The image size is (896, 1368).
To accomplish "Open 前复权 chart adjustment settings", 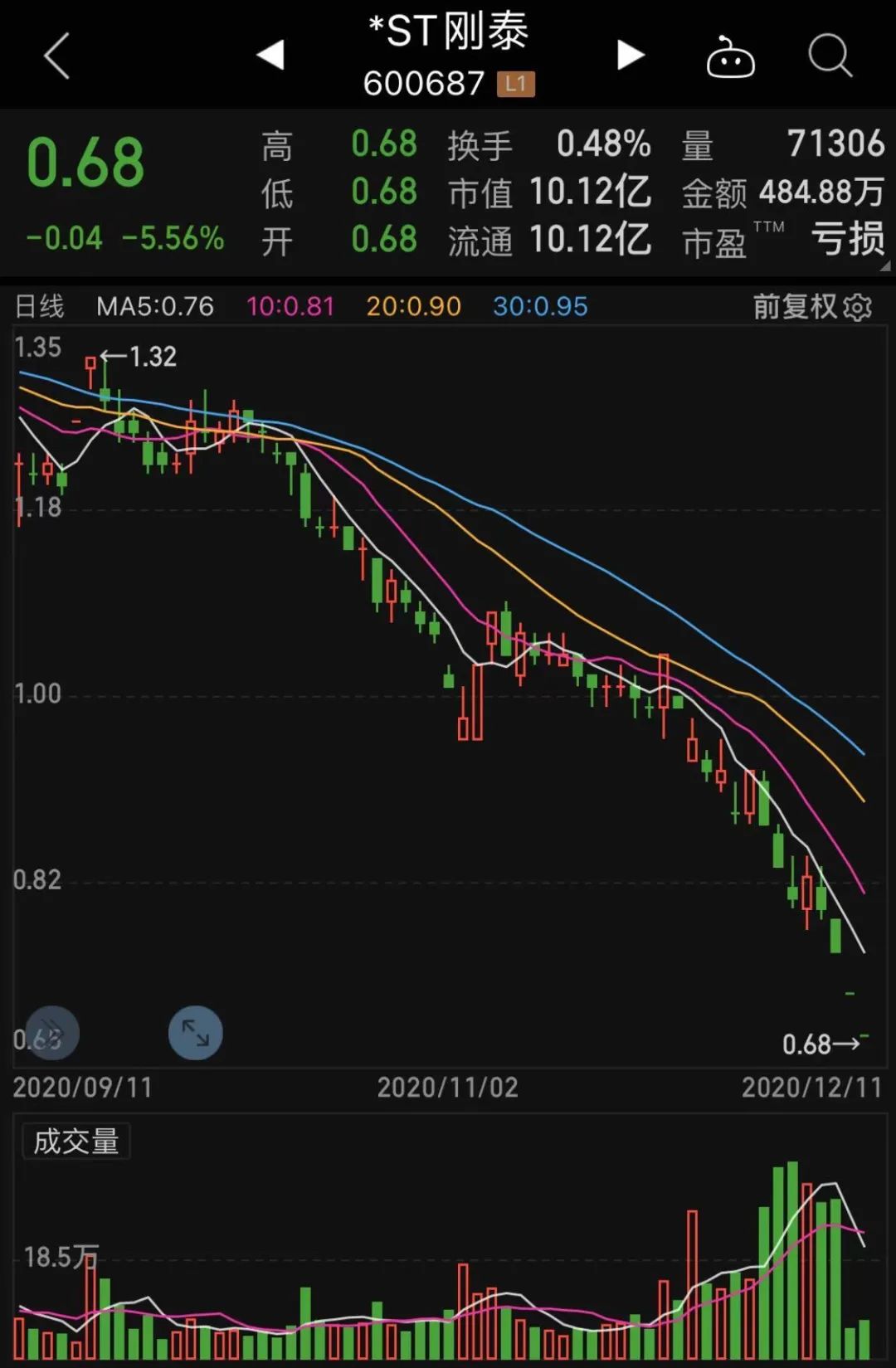I will pos(811,307).
